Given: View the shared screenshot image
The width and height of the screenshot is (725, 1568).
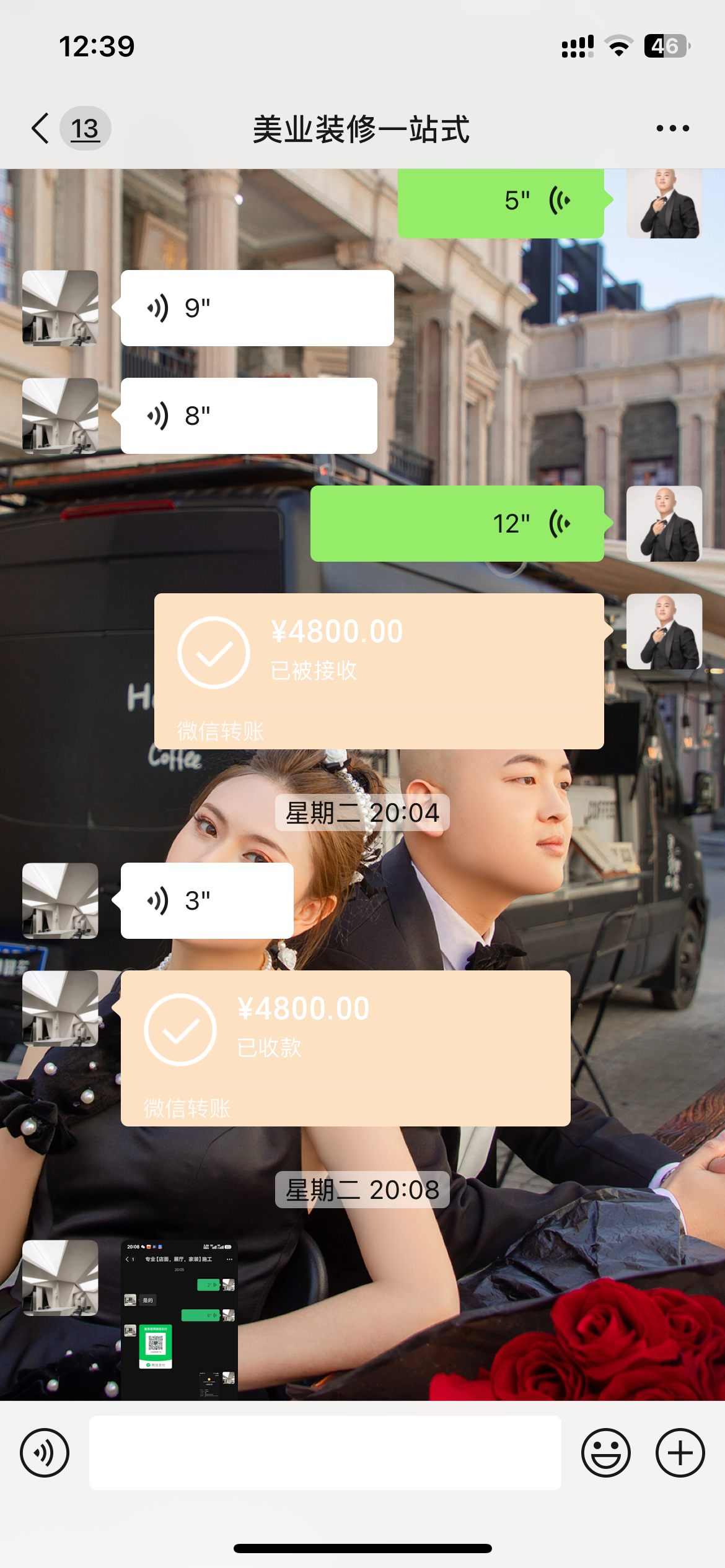Looking at the screenshot, I should coord(179,1319).
